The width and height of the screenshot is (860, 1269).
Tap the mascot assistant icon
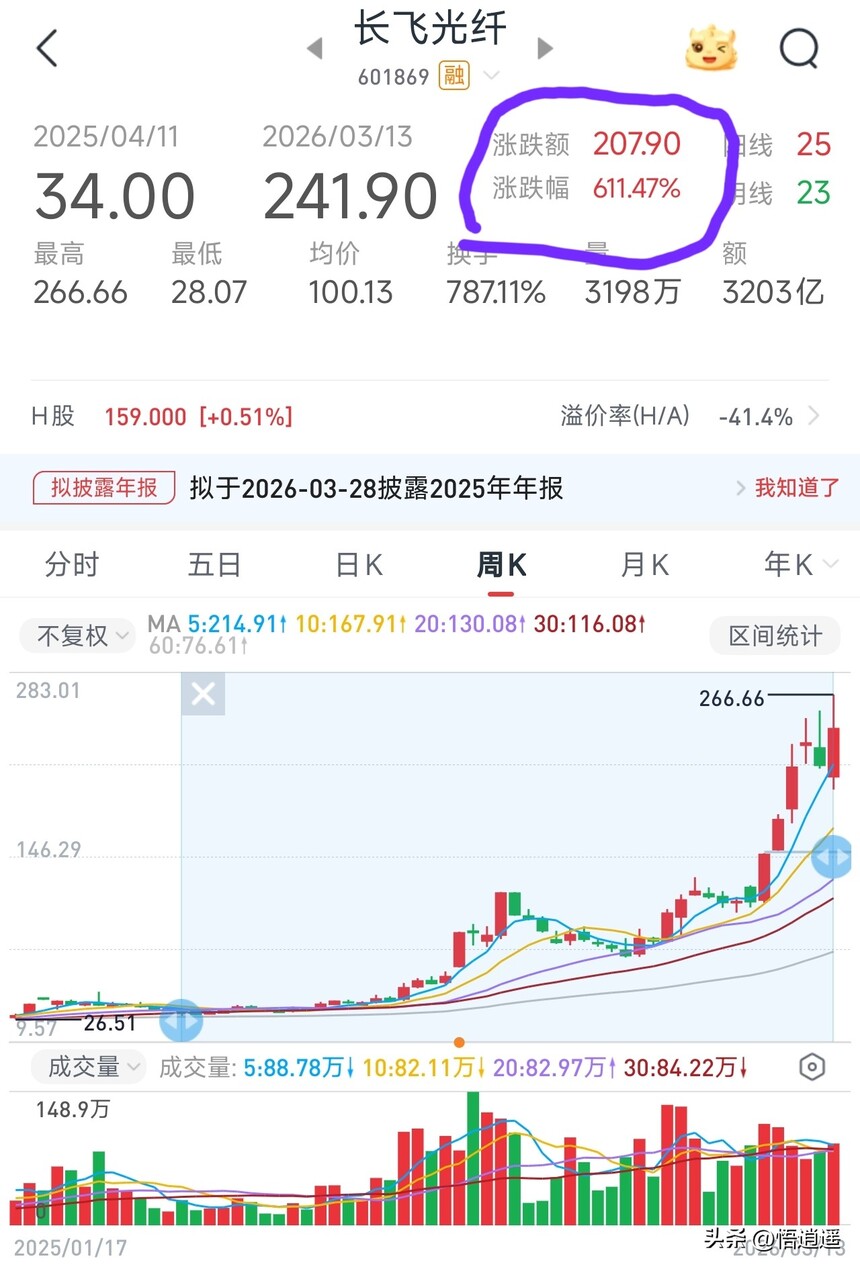(x=711, y=48)
